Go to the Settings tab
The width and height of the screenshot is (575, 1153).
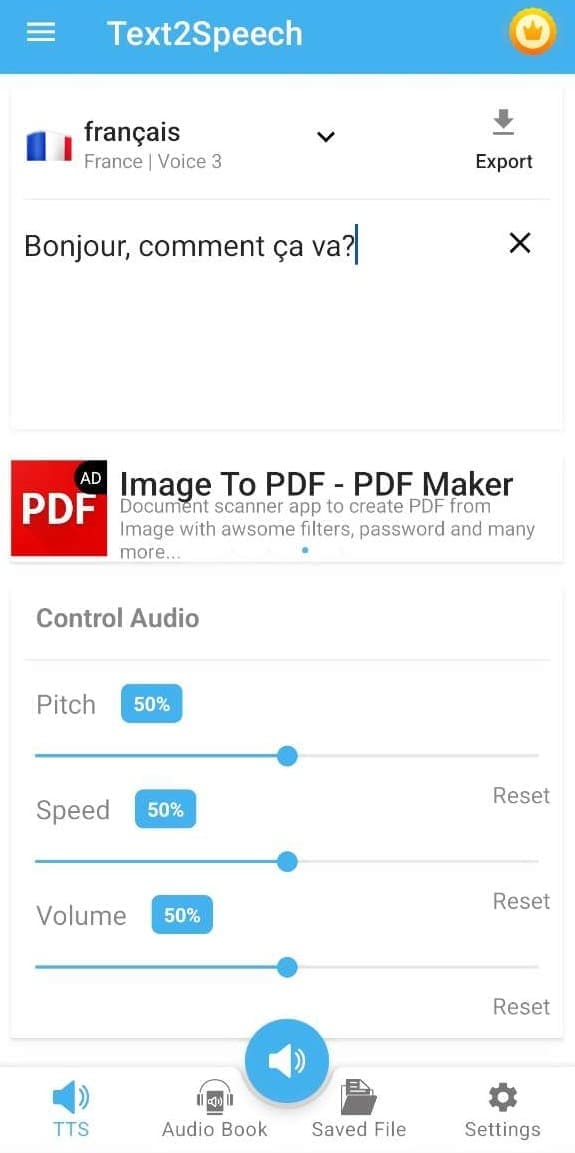(x=503, y=1110)
